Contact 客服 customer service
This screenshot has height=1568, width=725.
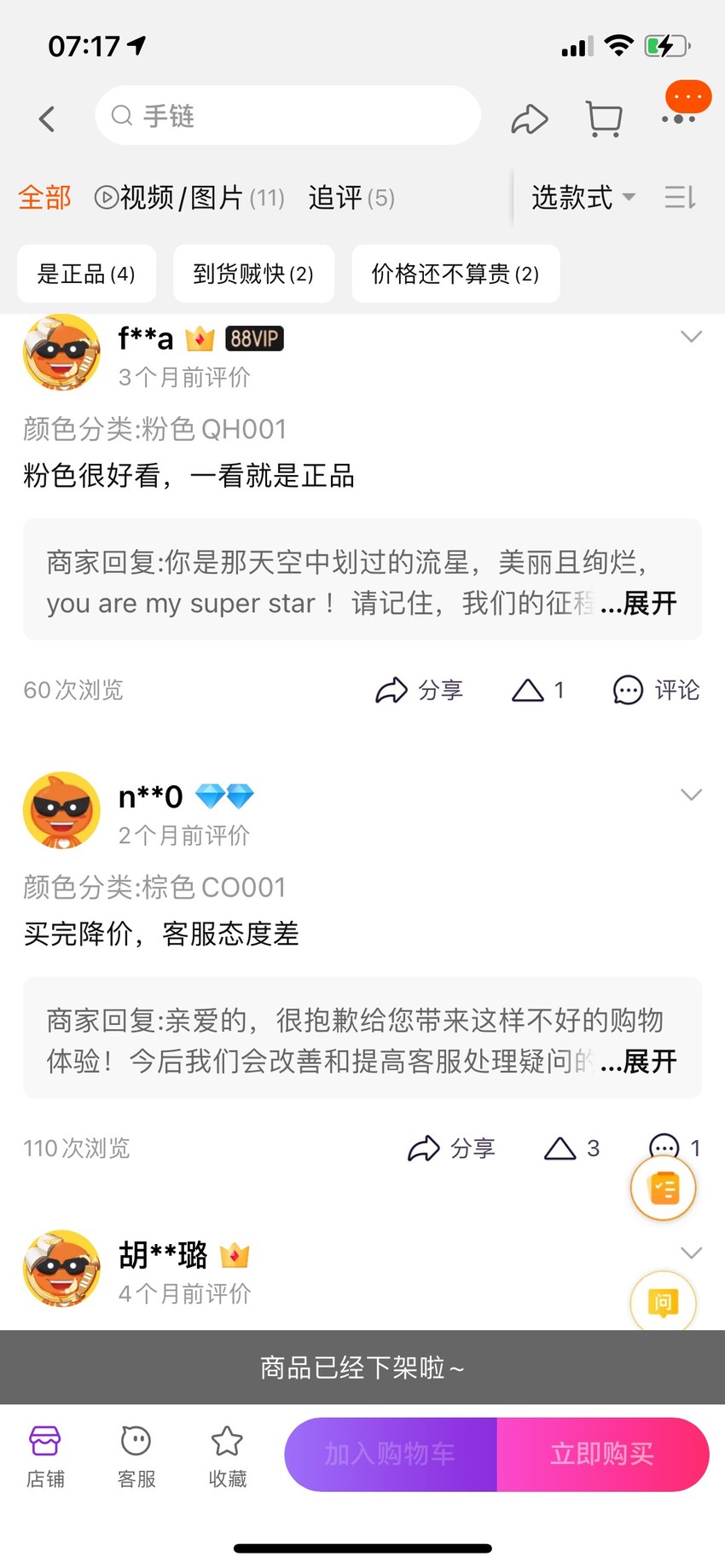pyautogui.click(x=136, y=1456)
